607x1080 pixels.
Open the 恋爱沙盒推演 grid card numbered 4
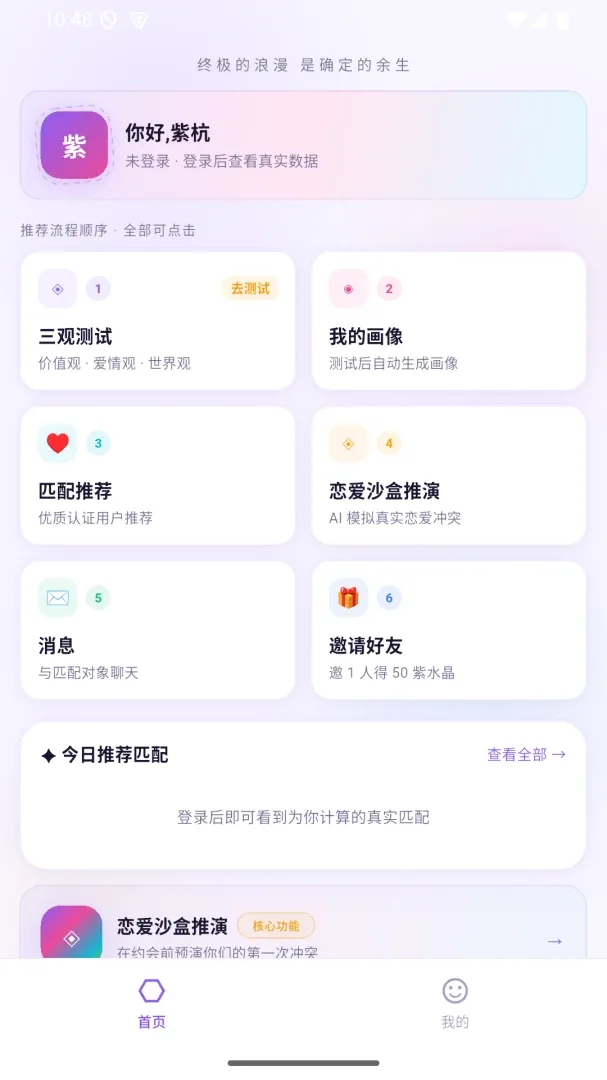tap(449, 475)
